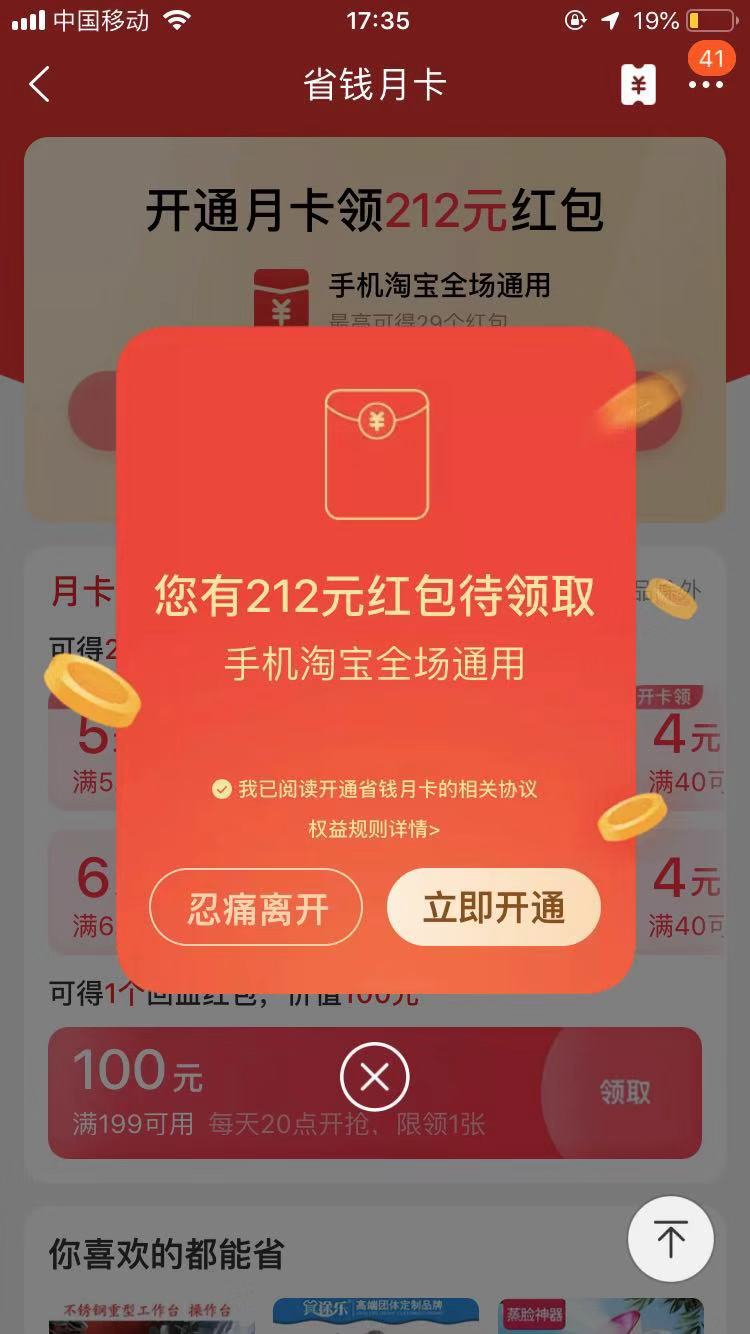Tap 领取 on the 100元 coupon

pyautogui.click(x=624, y=1092)
